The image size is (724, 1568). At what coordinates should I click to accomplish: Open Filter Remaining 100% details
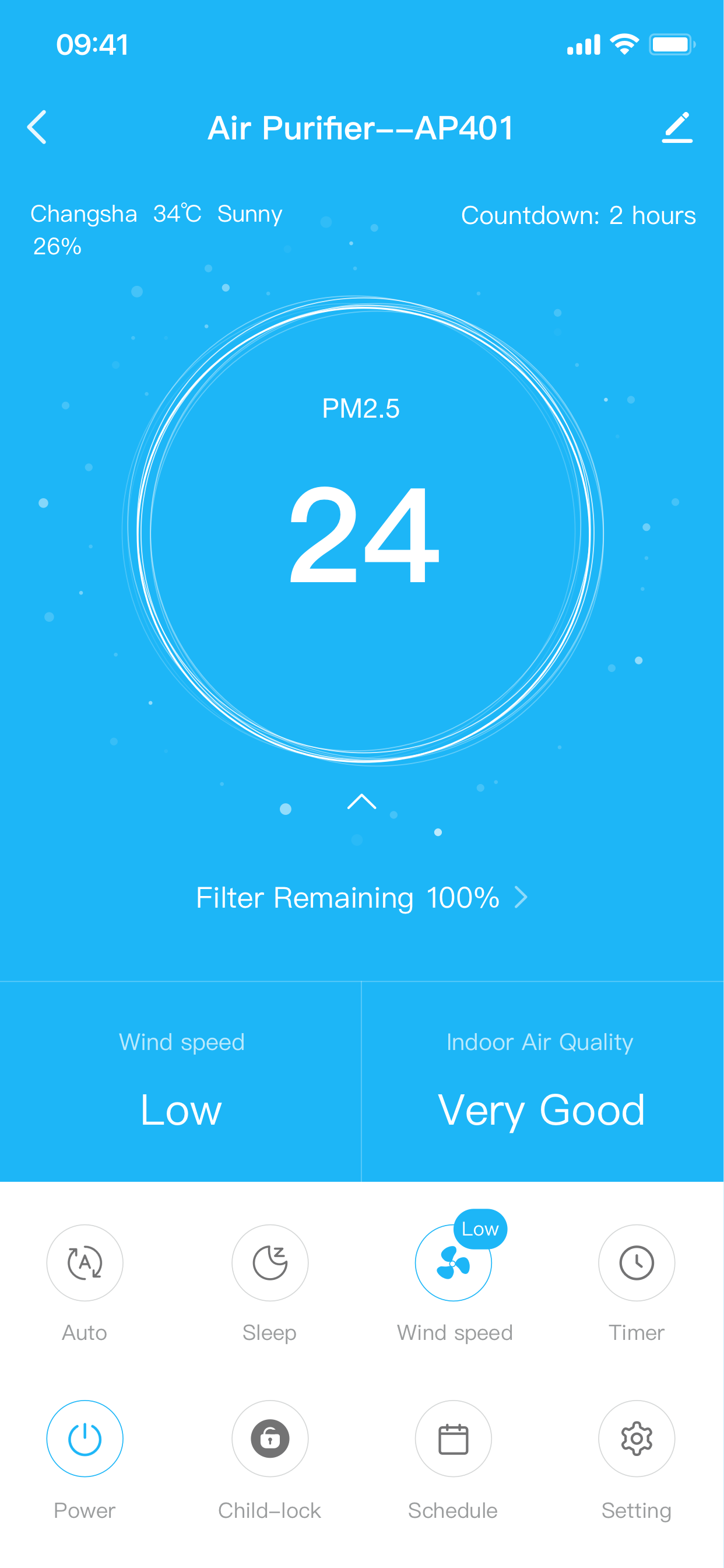pyautogui.click(x=361, y=897)
